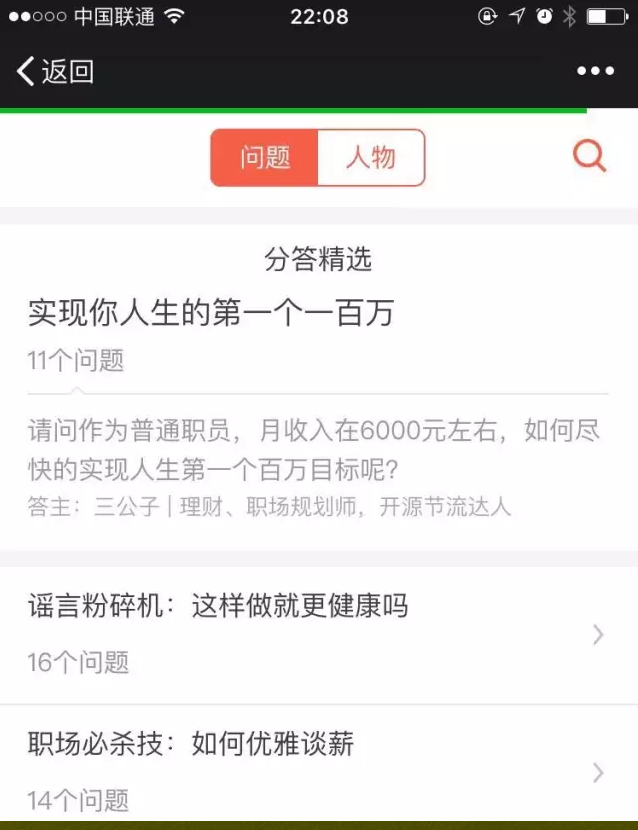Switch to the 人物 tab

coord(371,158)
